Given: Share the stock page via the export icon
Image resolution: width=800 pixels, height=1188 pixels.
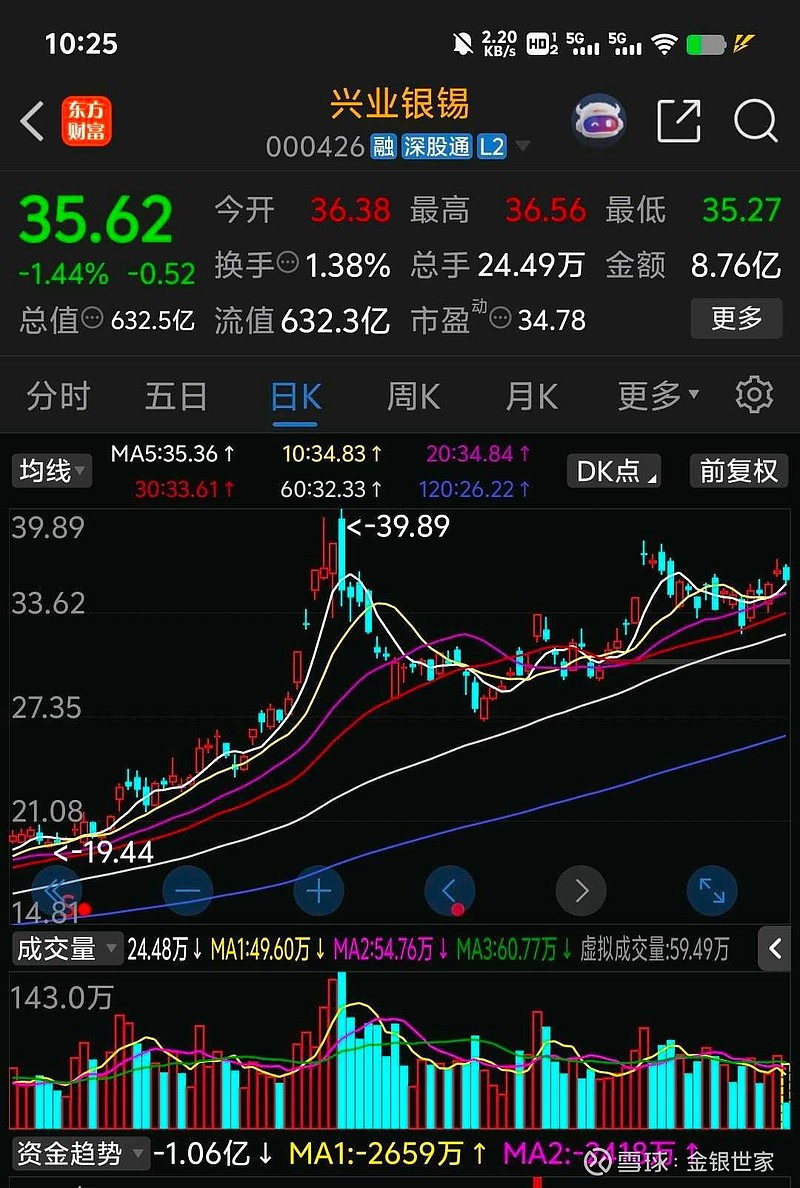Looking at the screenshot, I should tap(678, 120).
